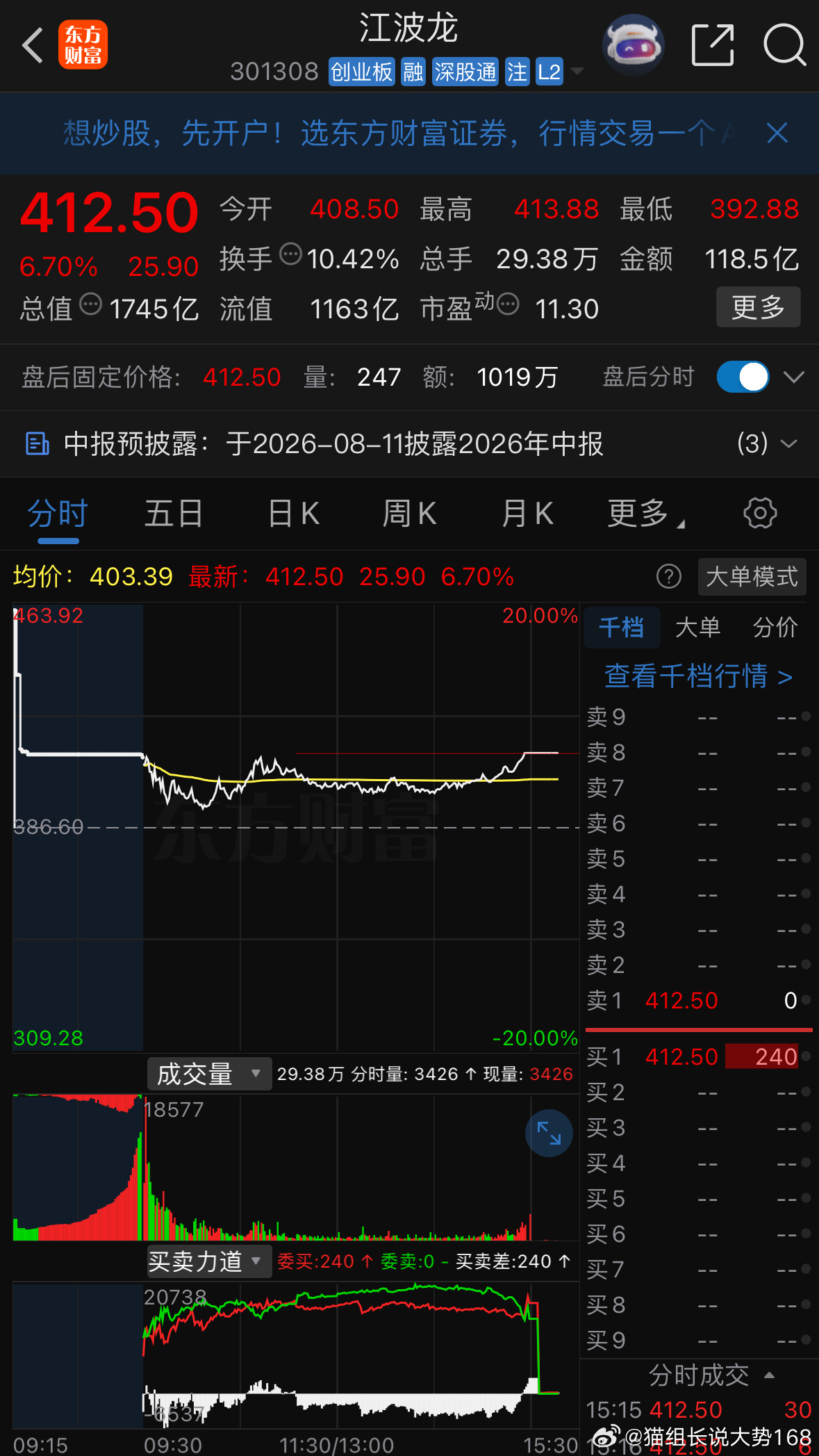Open the robot assistant icon
Viewport: 819px width, 1456px height.
(x=633, y=45)
